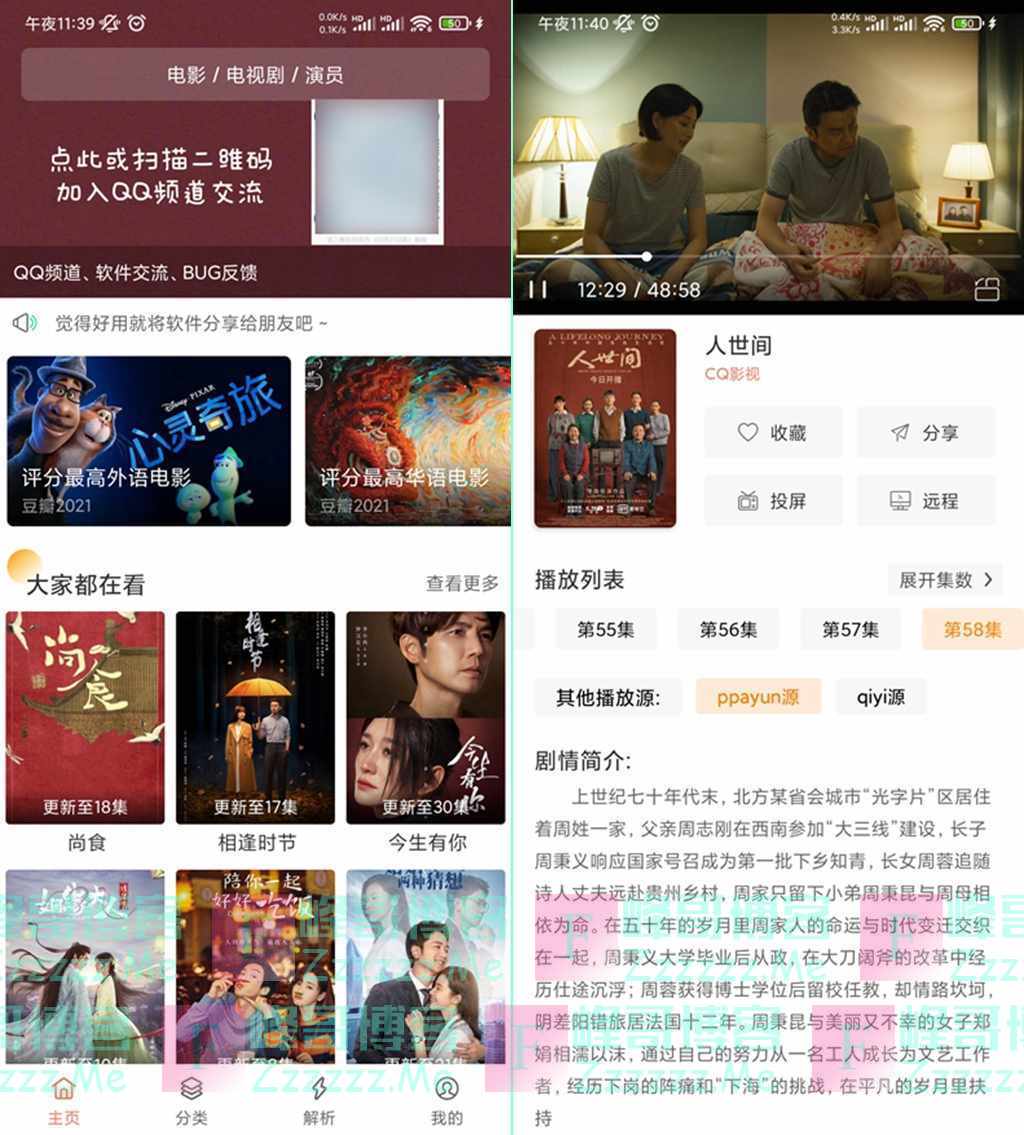The height and width of the screenshot is (1135, 1024).
Task: Switch playback source to qiyi源
Action: (x=881, y=697)
